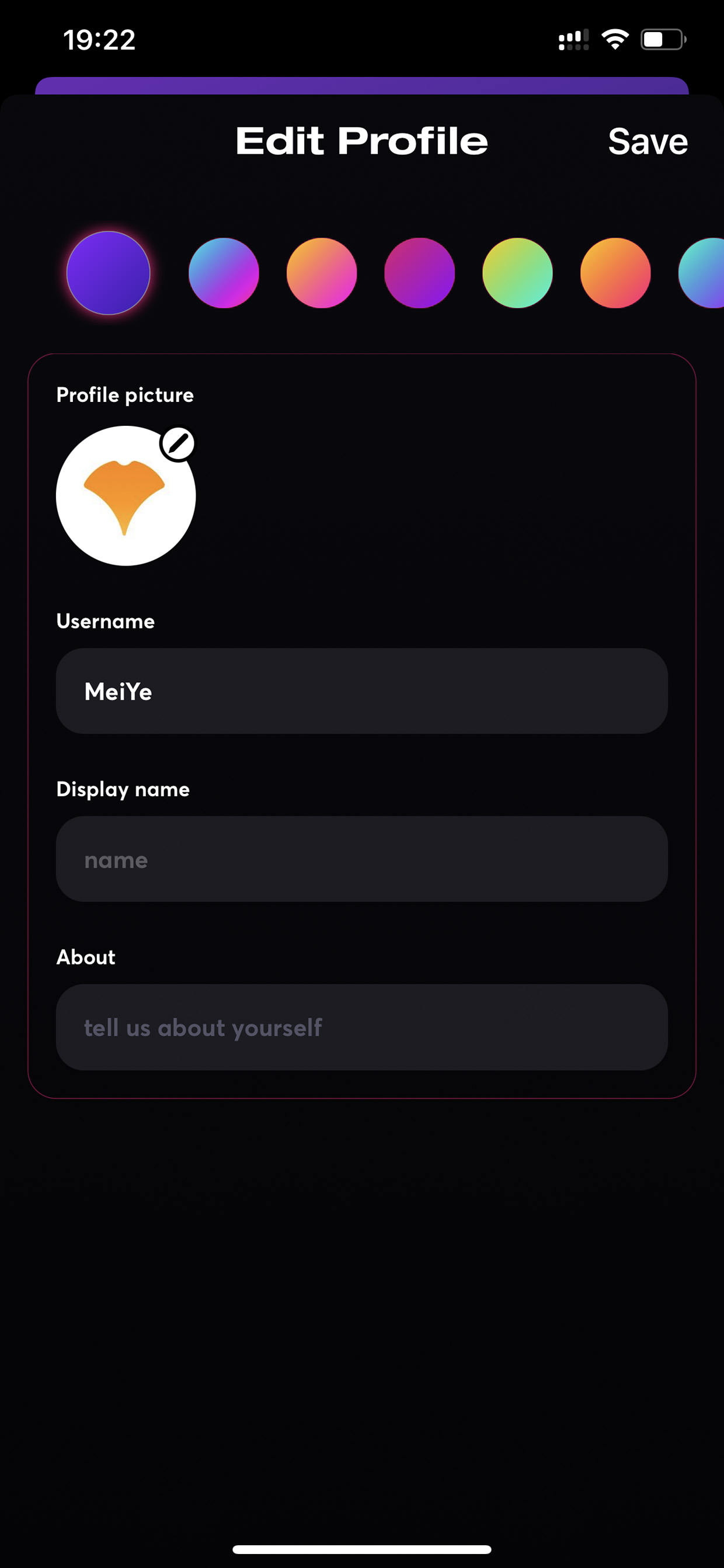Edit the Username field showing MeiYe
Screen dimensions: 724x1568
tap(362, 691)
